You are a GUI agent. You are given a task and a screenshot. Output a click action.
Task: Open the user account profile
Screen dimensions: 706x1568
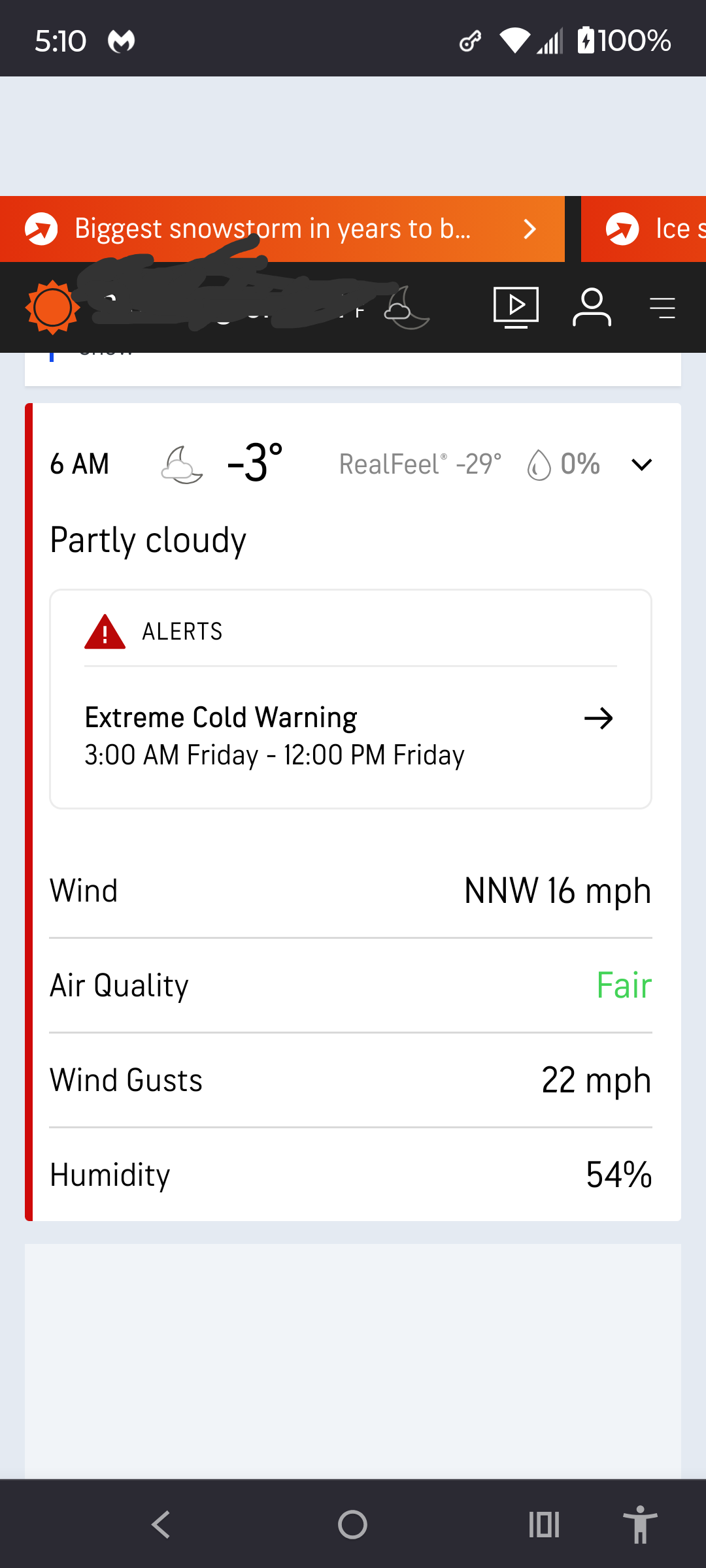click(x=592, y=306)
